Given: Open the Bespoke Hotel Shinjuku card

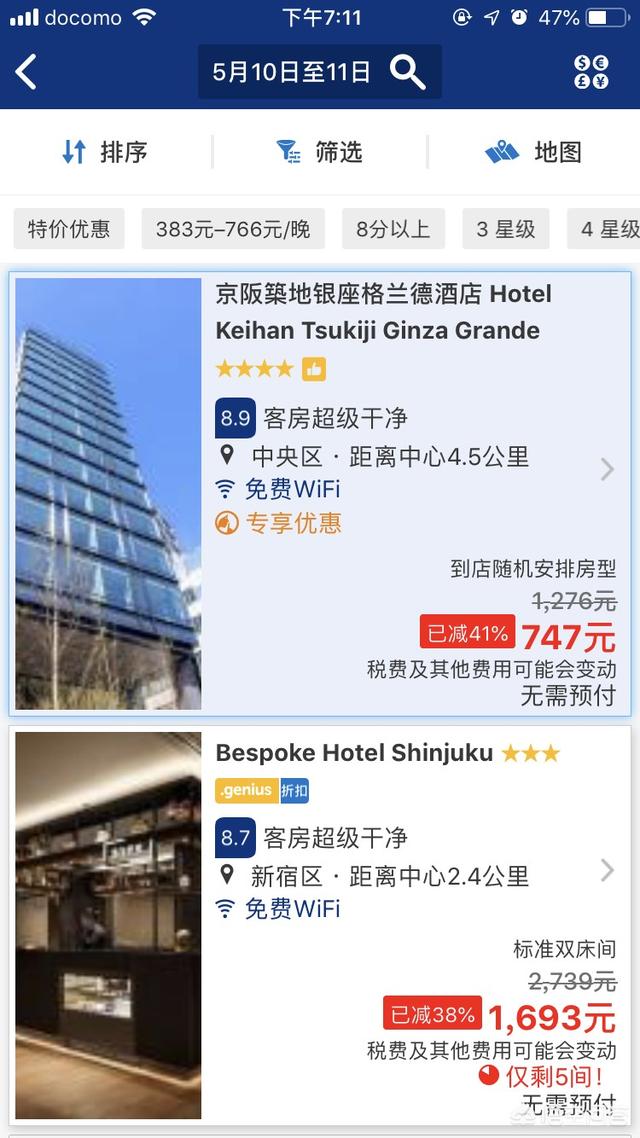Looking at the screenshot, I should click(320, 925).
